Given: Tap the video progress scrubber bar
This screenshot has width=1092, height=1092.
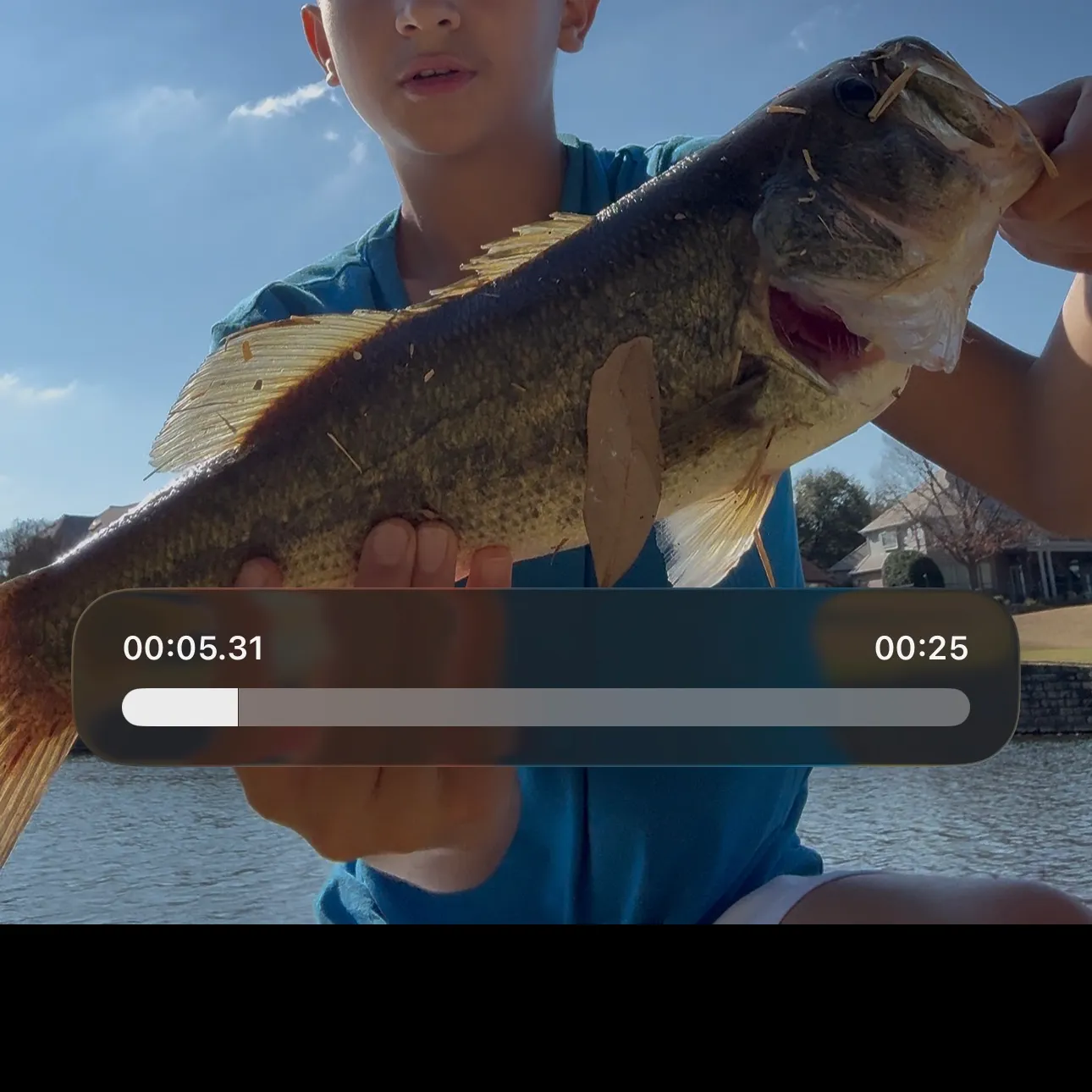Looking at the screenshot, I should point(546,708).
